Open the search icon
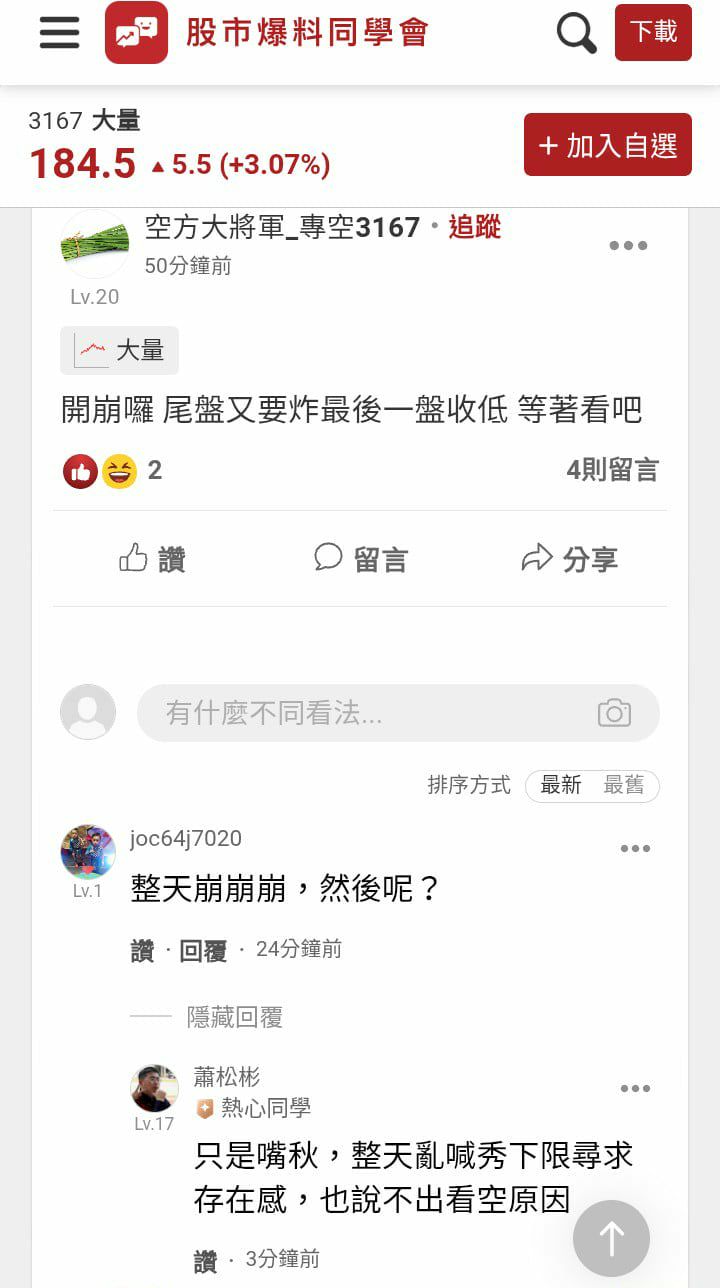This screenshot has height=1288, width=720. point(576,33)
